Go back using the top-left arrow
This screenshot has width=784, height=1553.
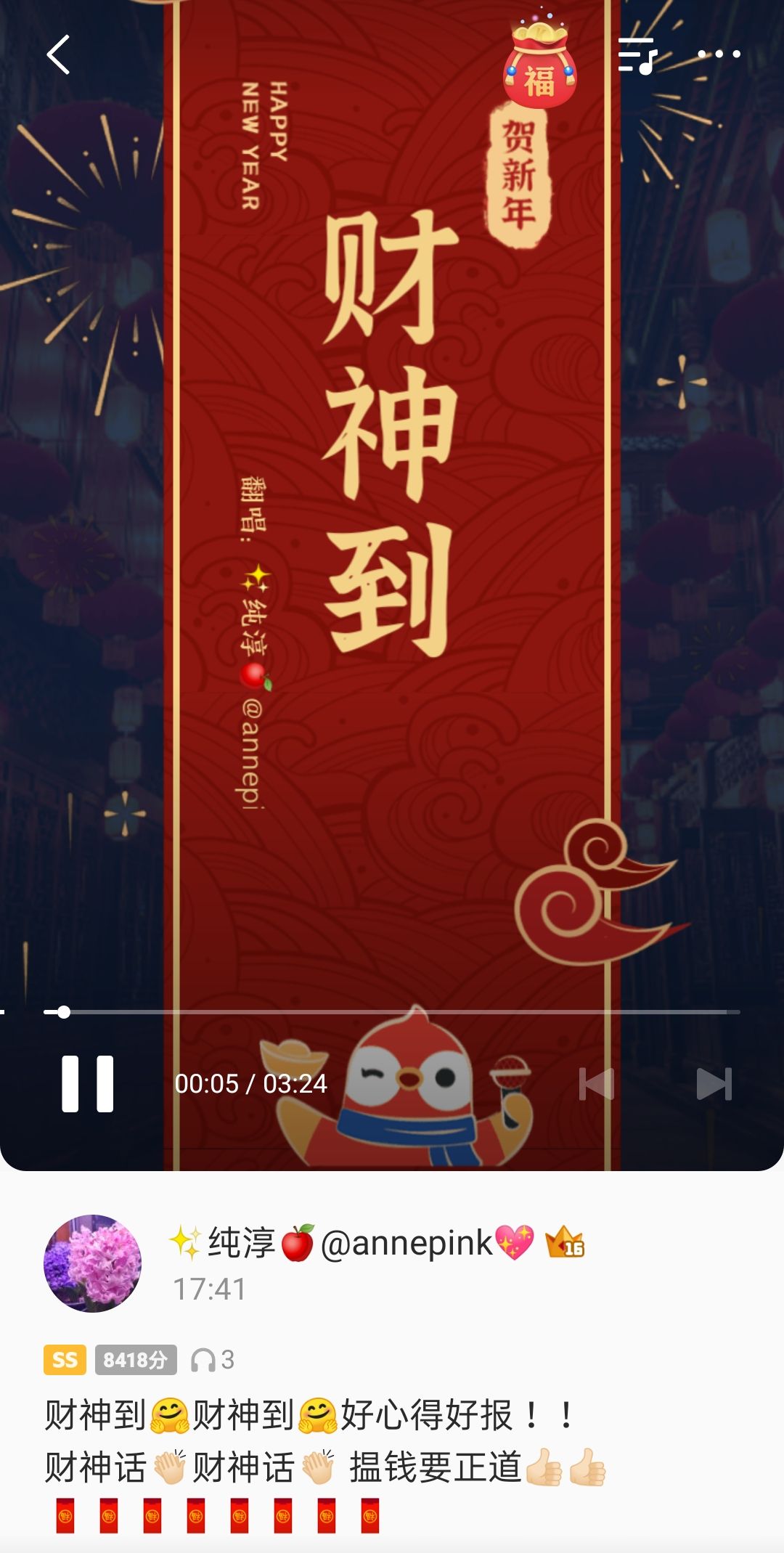pos(58,54)
